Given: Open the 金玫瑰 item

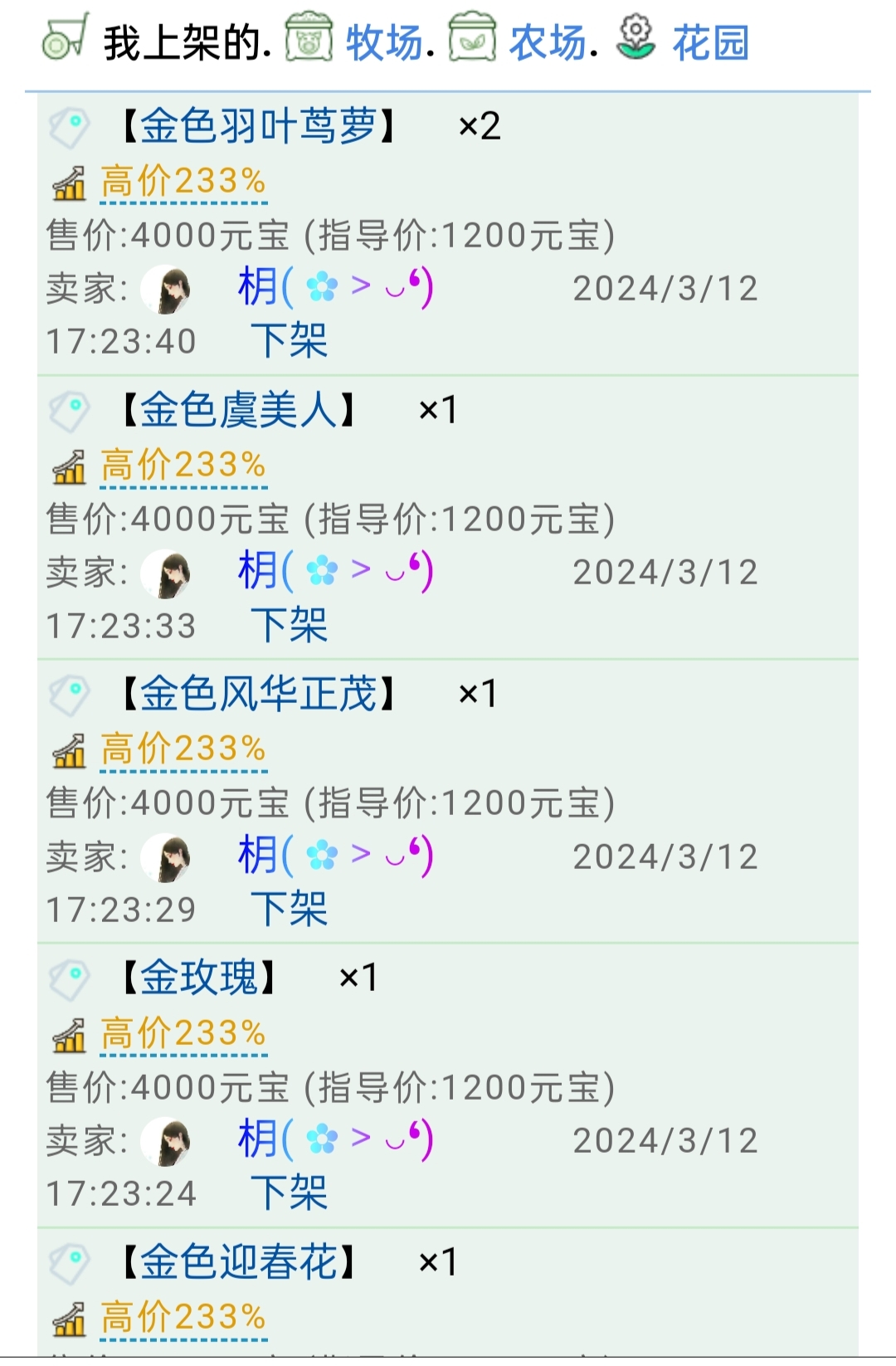Looking at the screenshot, I should coord(198,978).
